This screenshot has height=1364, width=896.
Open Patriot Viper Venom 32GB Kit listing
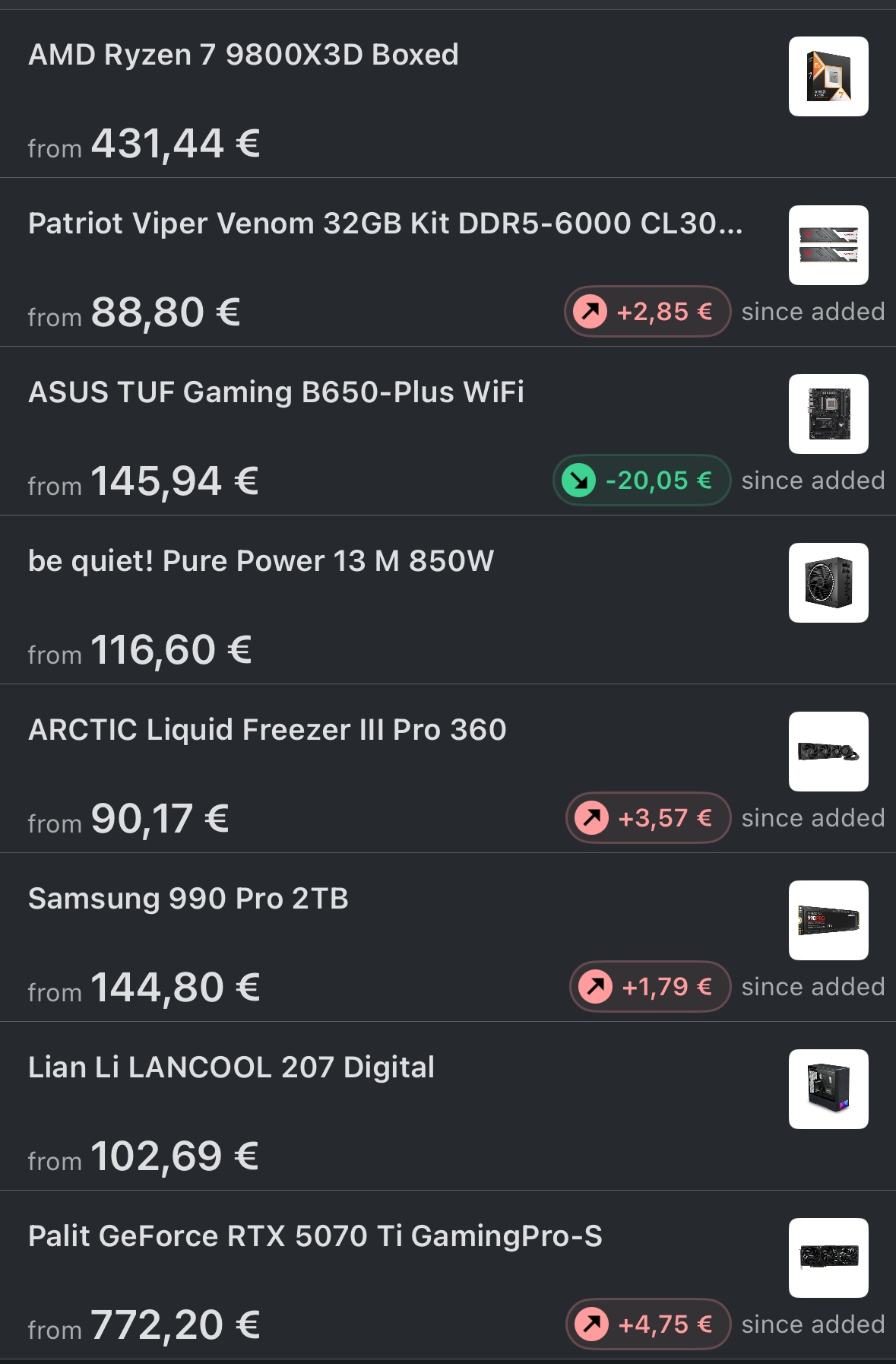tap(385, 224)
